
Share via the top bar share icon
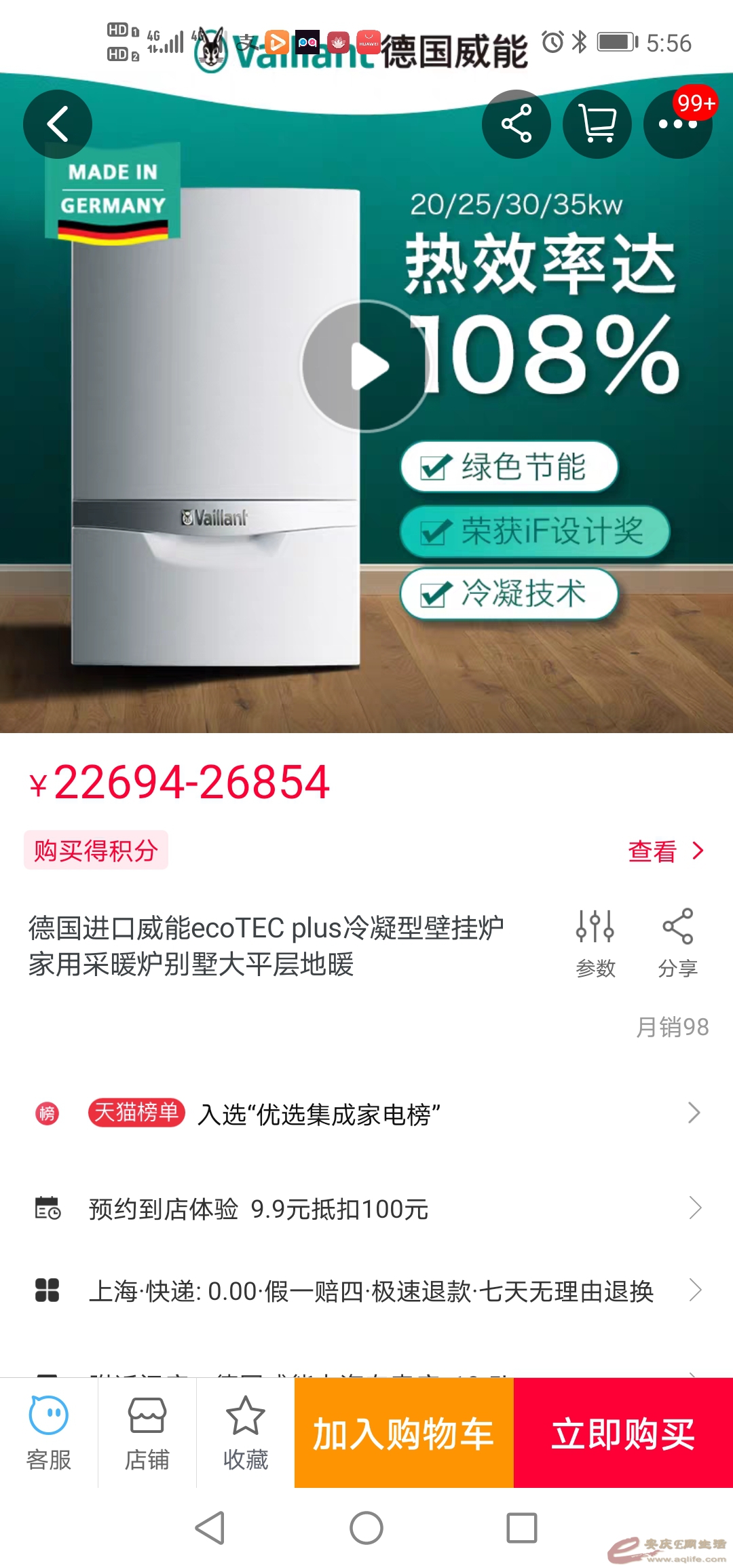pos(516,124)
